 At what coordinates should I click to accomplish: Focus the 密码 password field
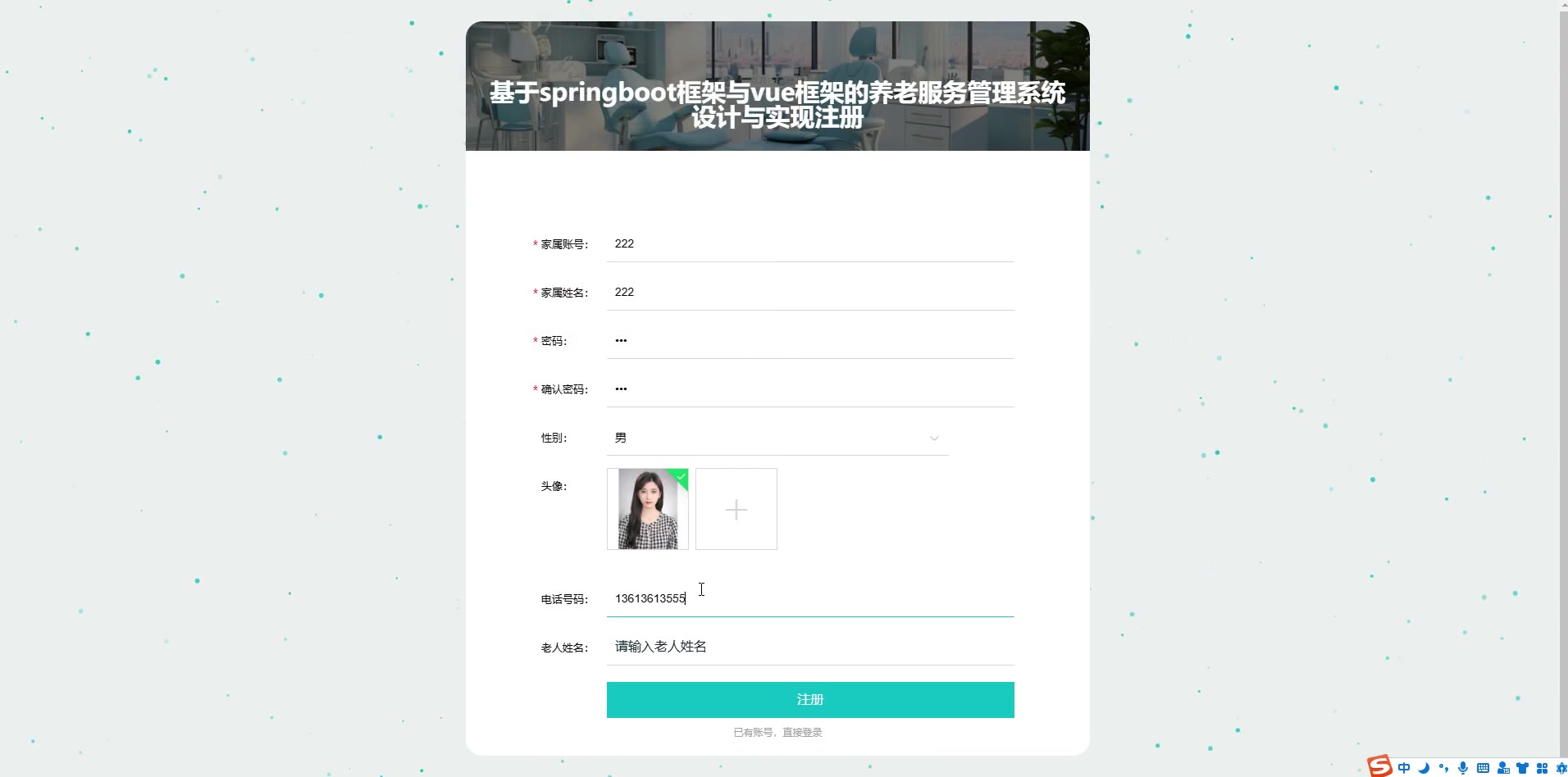(x=809, y=341)
